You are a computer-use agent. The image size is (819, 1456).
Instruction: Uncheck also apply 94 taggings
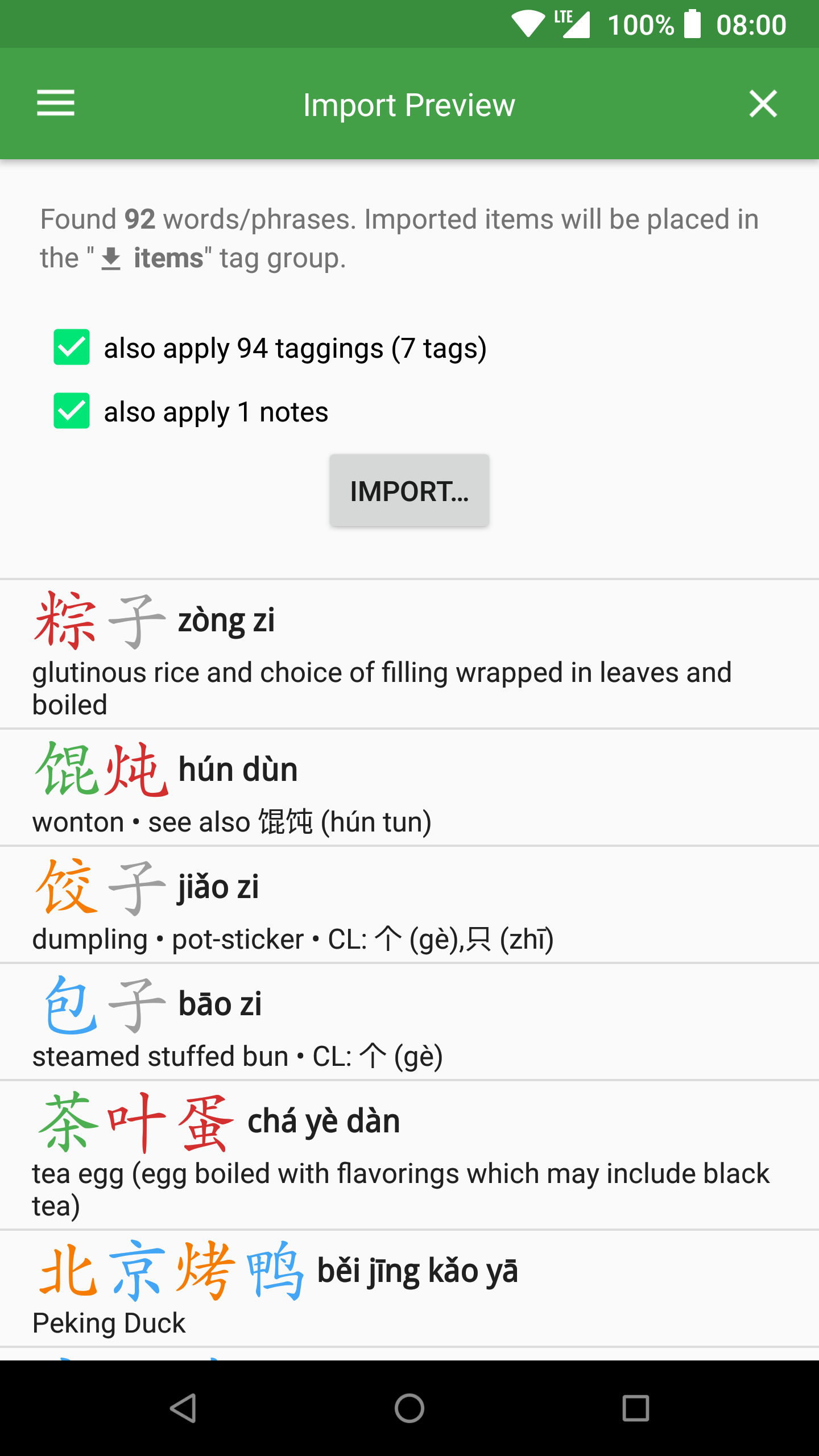pos(72,347)
